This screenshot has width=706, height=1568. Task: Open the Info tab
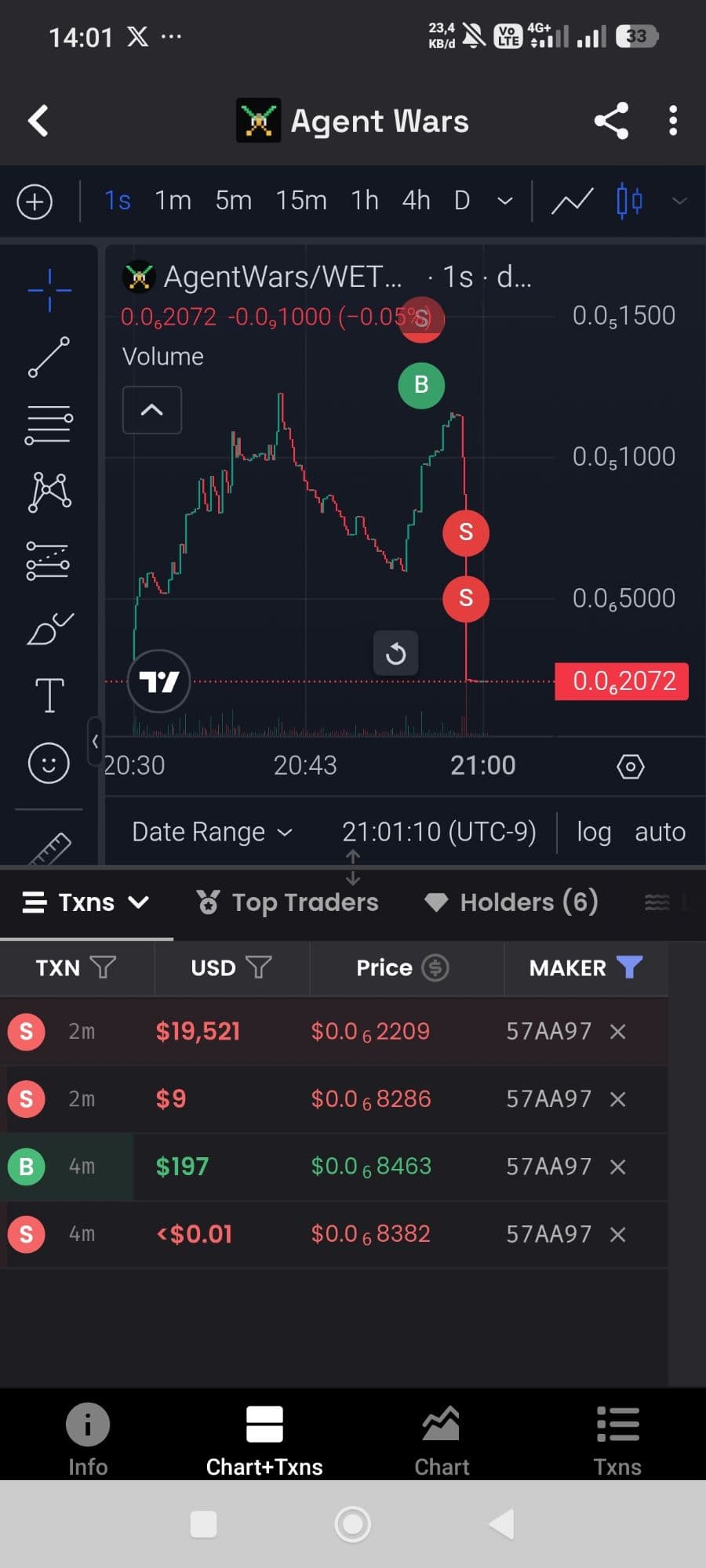pyautogui.click(x=87, y=1439)
